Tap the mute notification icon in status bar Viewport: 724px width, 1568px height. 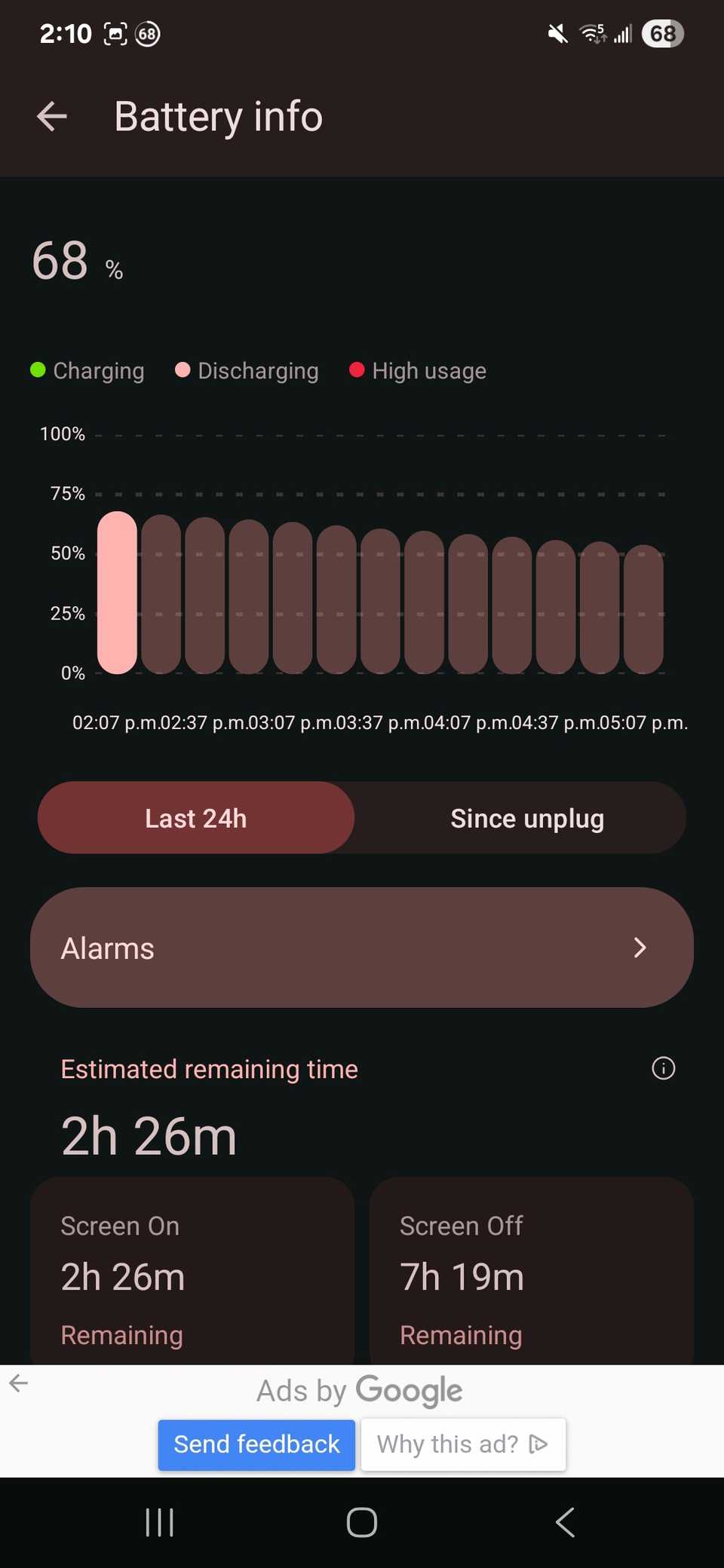(557, 33)
